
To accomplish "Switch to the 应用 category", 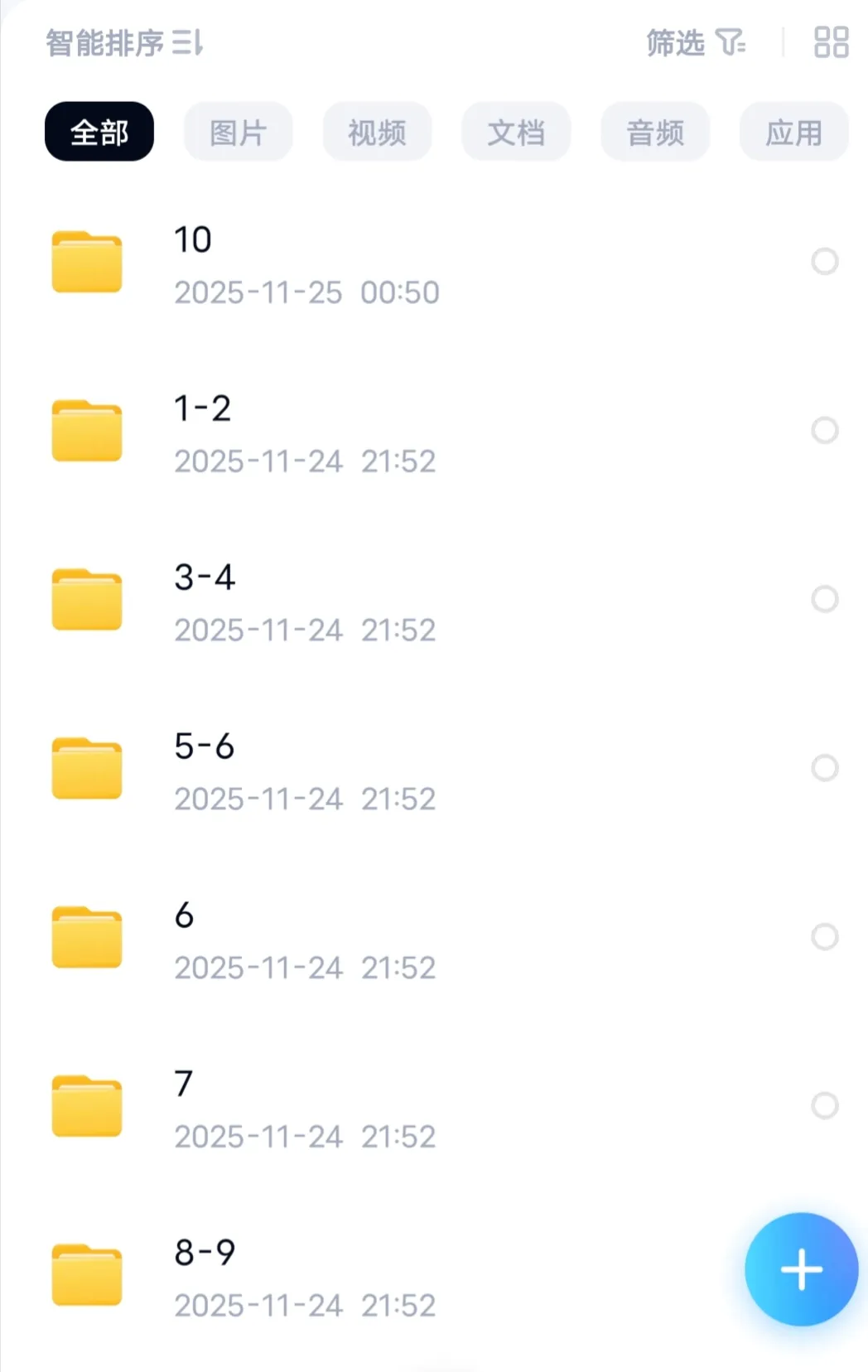I will click(x=793, y=132).
